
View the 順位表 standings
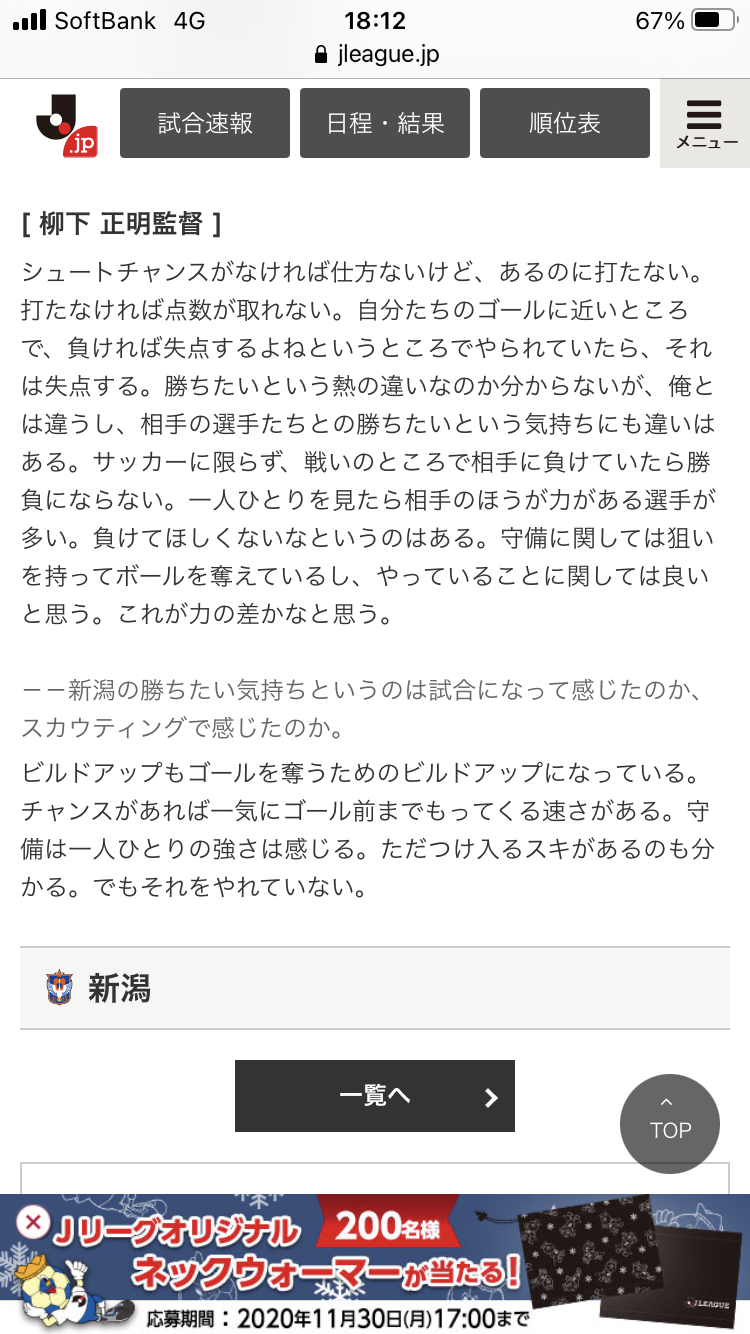[x=565, y=123]
